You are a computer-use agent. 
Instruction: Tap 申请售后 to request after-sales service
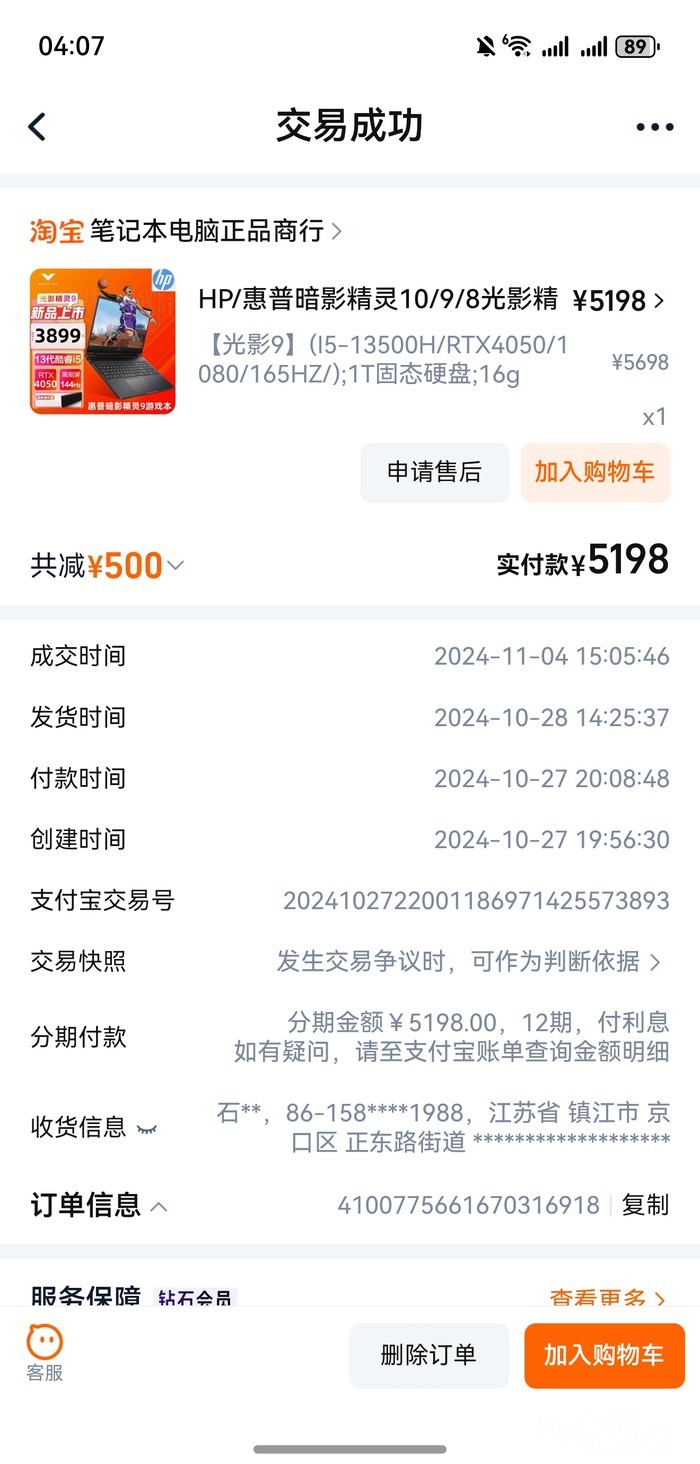tap(434, 472)
